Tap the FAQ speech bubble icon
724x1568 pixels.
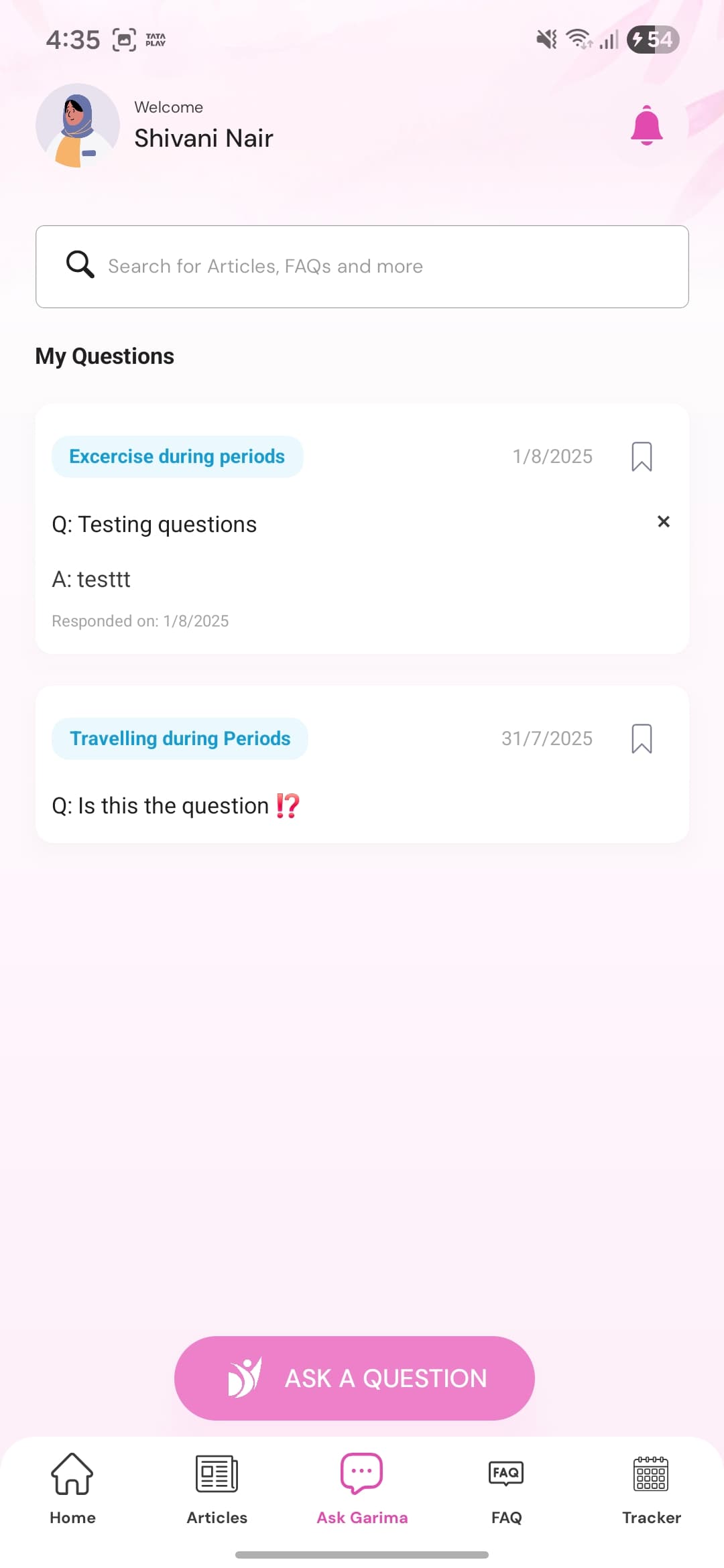[506, 1474]
